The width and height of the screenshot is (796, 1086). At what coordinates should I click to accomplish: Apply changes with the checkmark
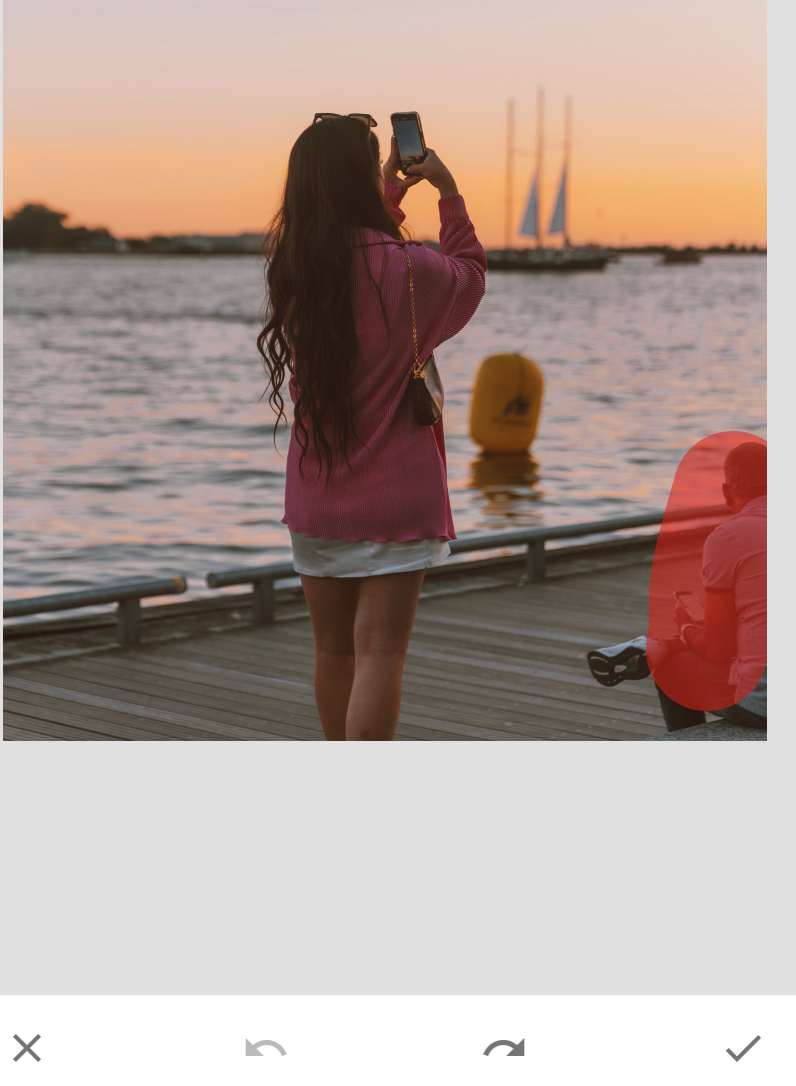743,1048
